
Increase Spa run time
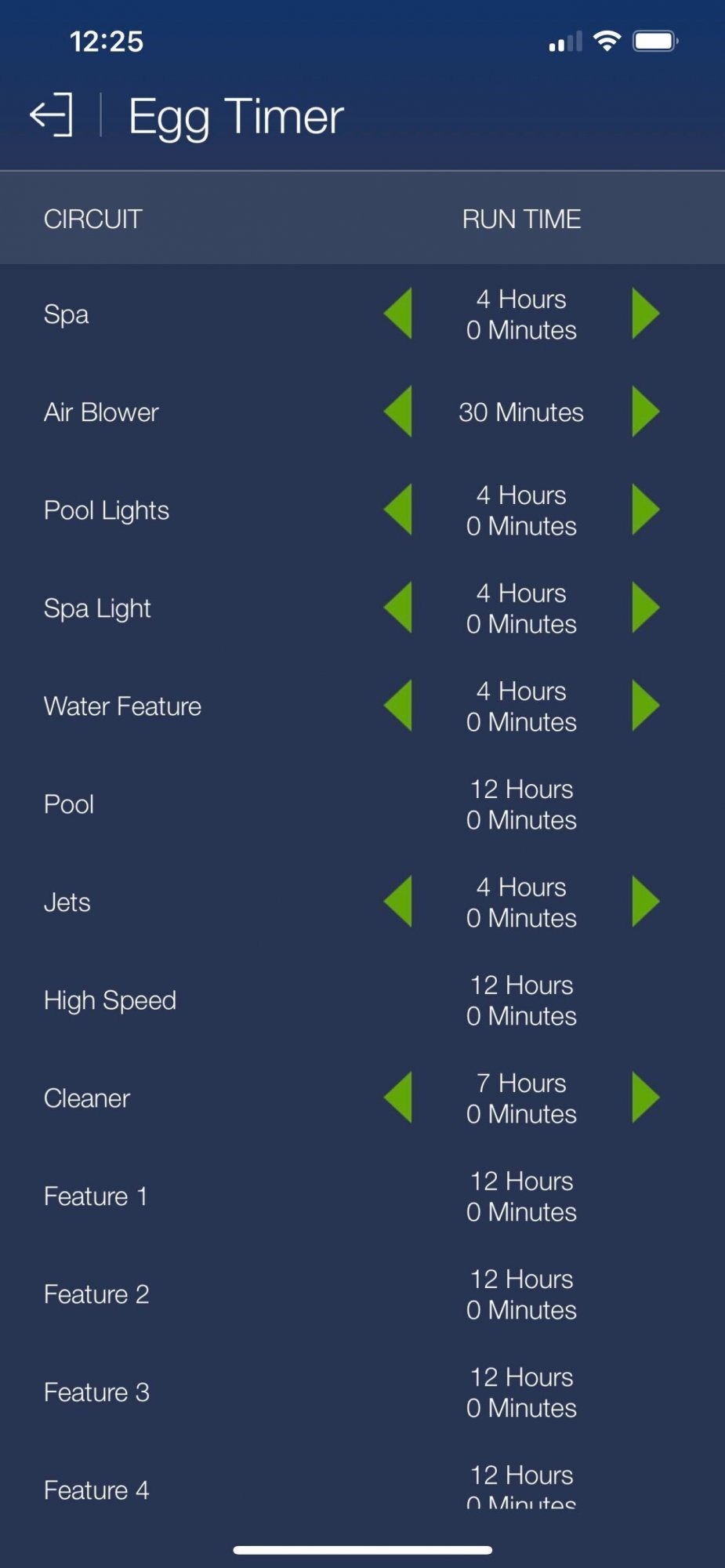(644, 314)
